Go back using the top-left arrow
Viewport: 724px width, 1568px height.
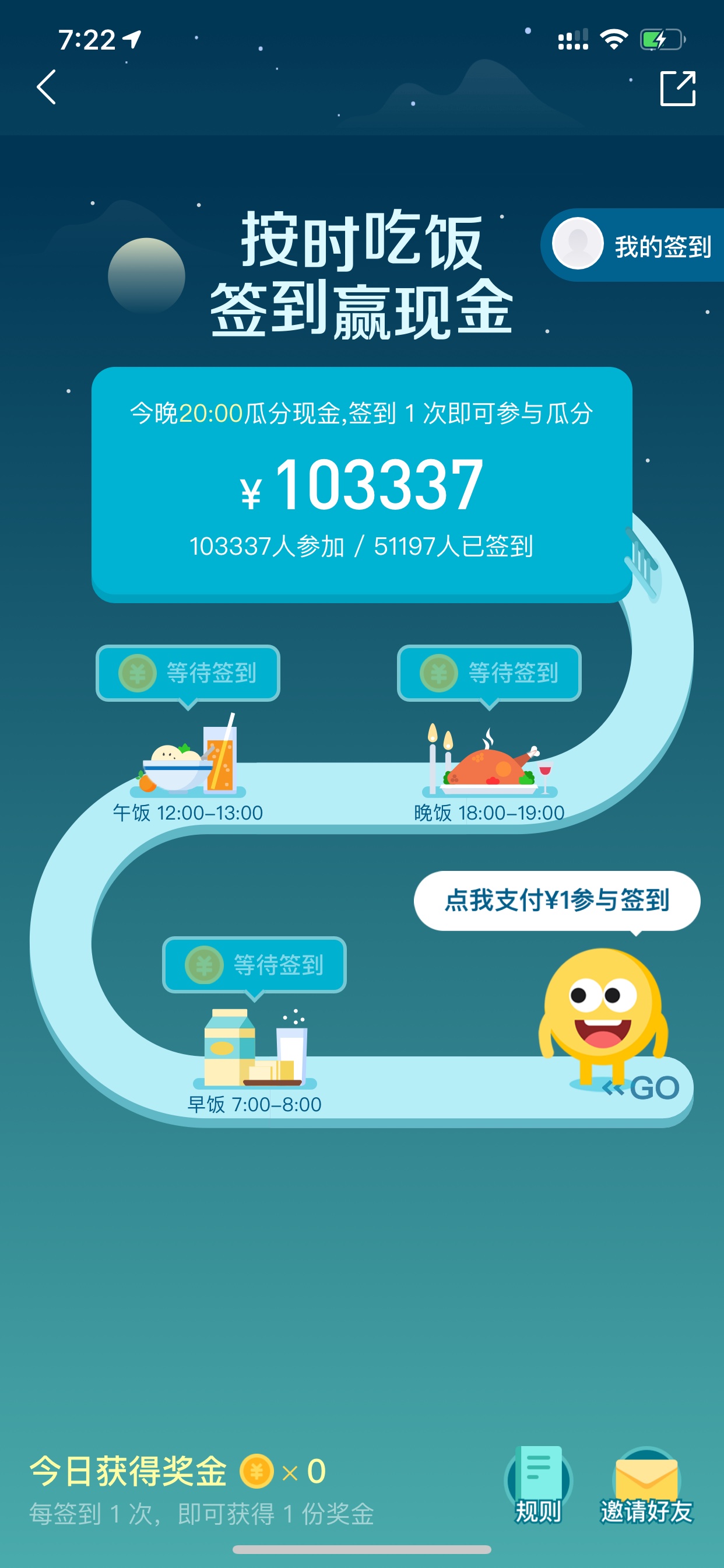pyautogui.click(x=46, y=87)
